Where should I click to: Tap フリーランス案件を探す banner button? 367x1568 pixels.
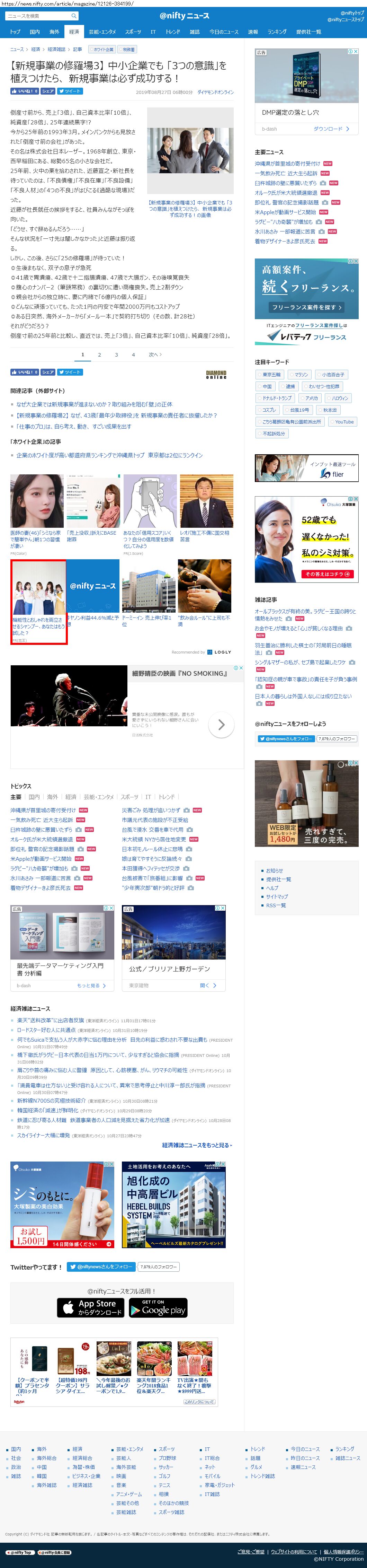(306, 307)
